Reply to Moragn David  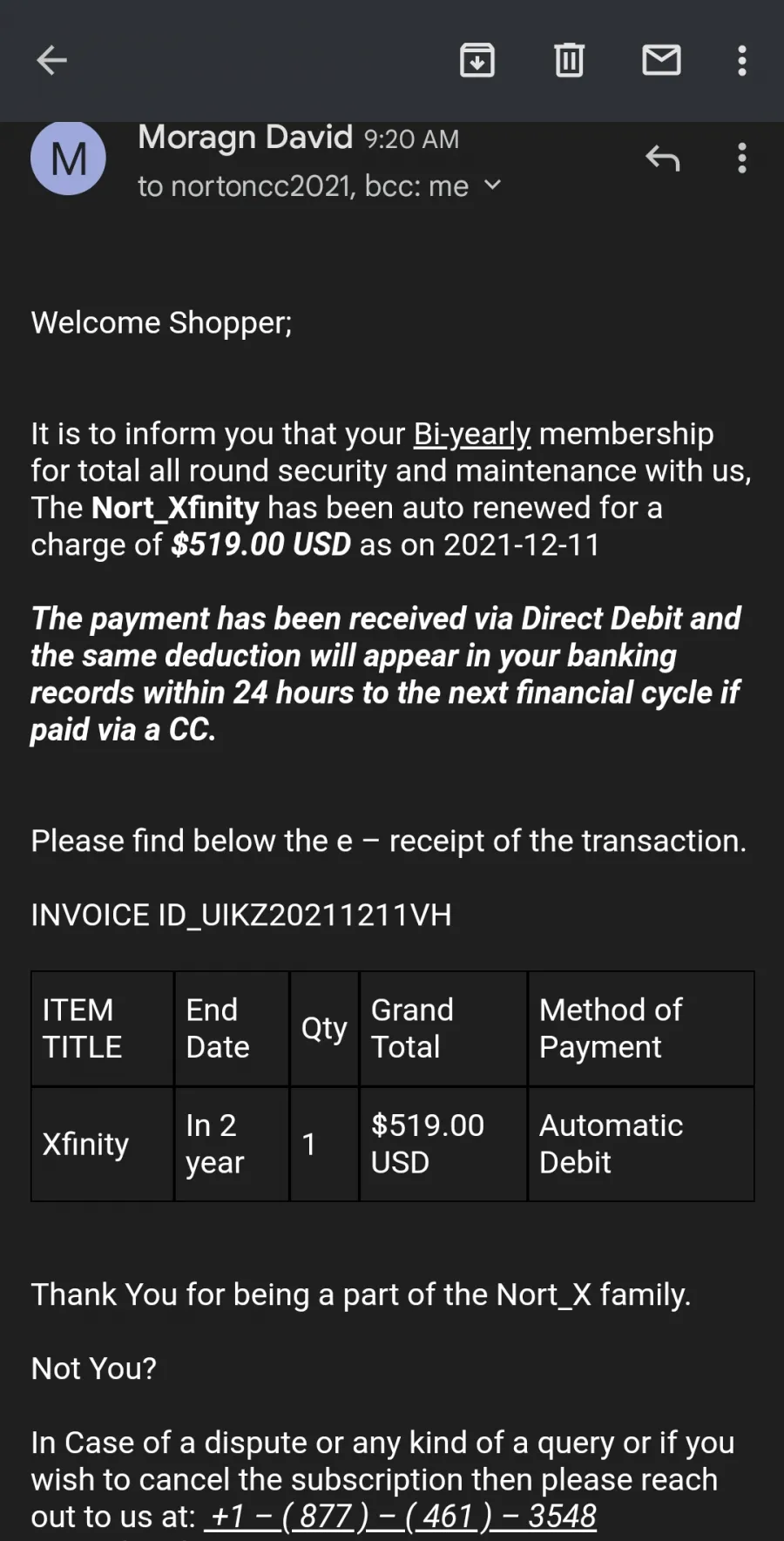662,158
